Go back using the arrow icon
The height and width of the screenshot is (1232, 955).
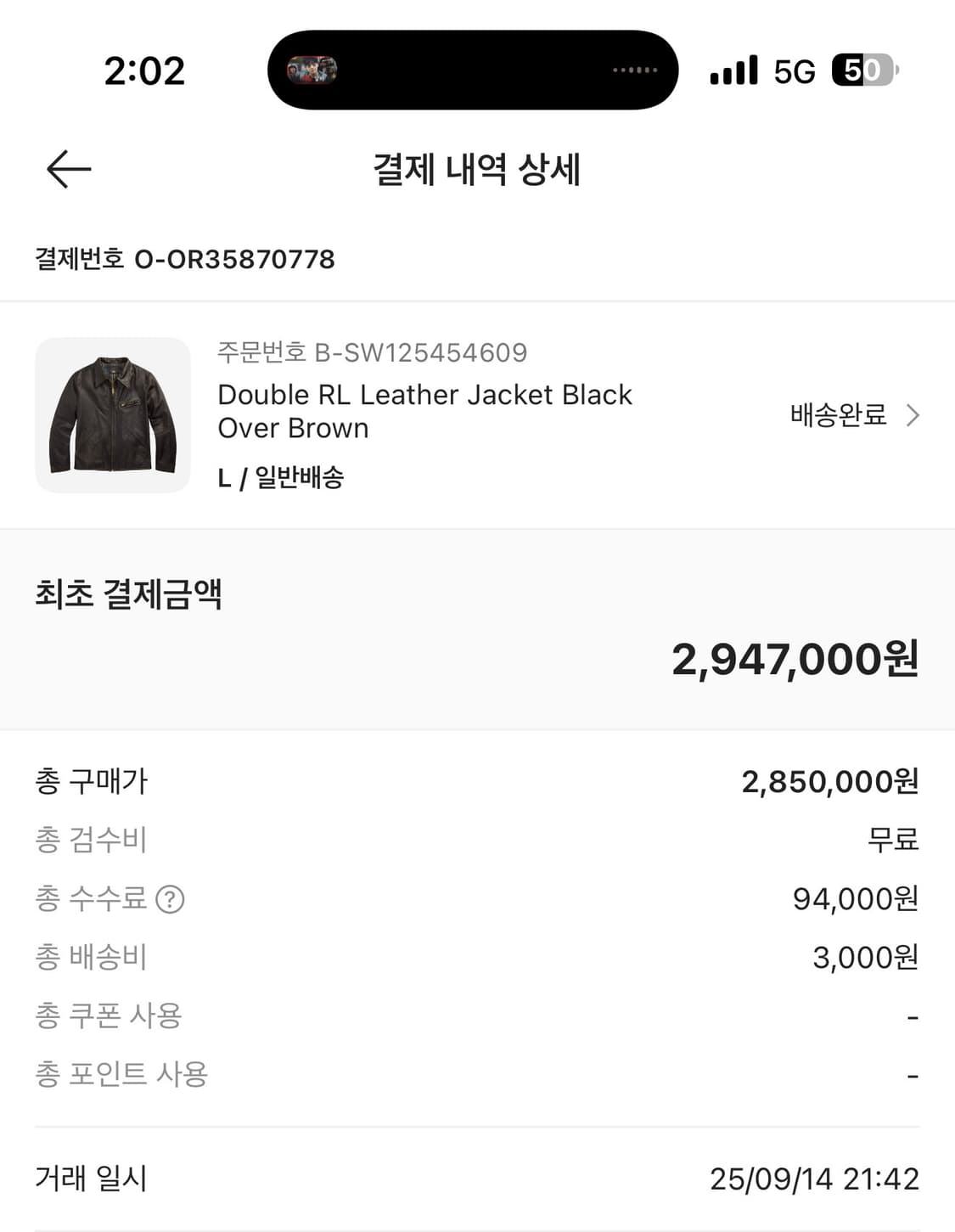click(x=69, y=168)
